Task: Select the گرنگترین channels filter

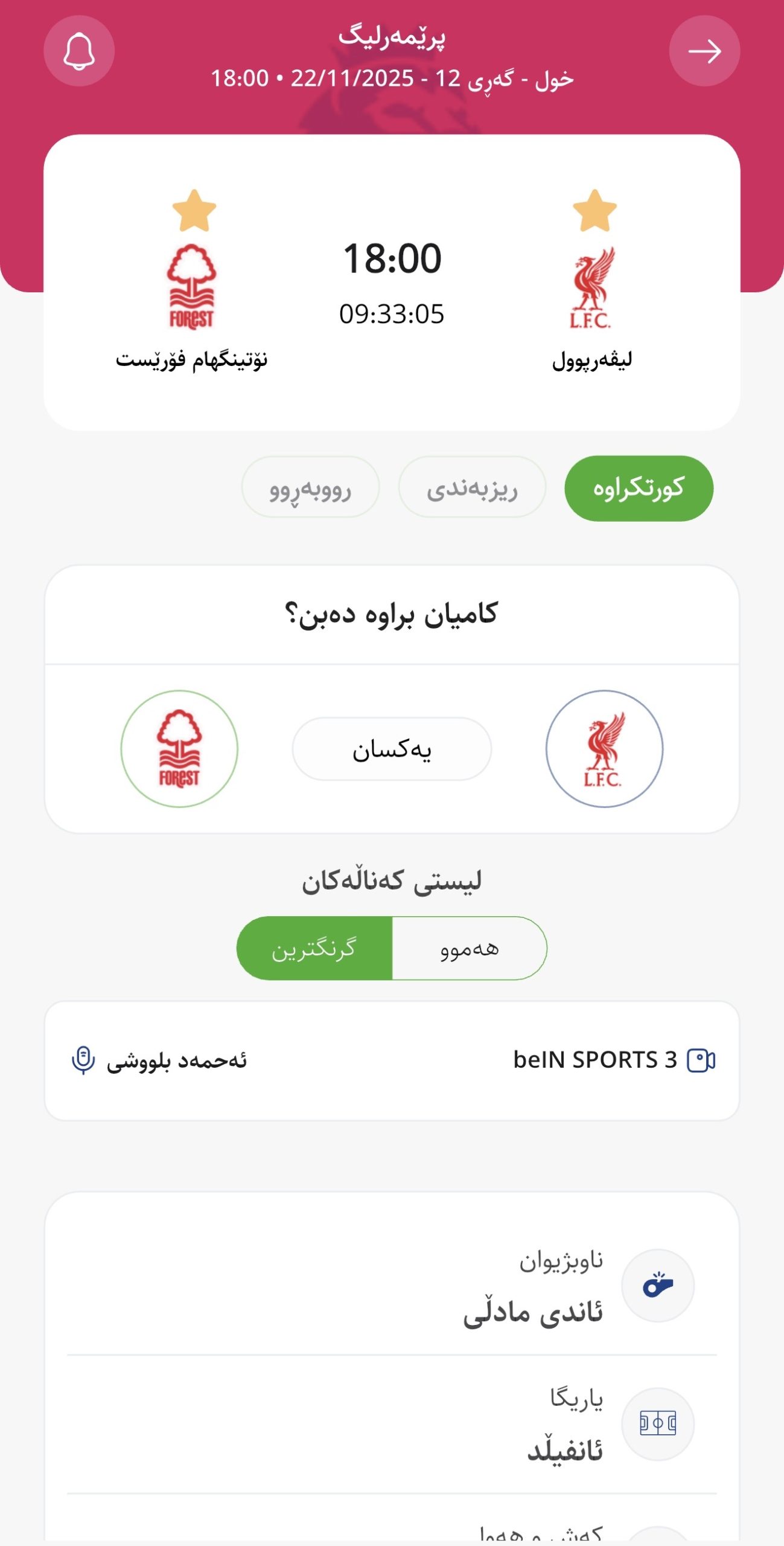Action: point(314,949)
